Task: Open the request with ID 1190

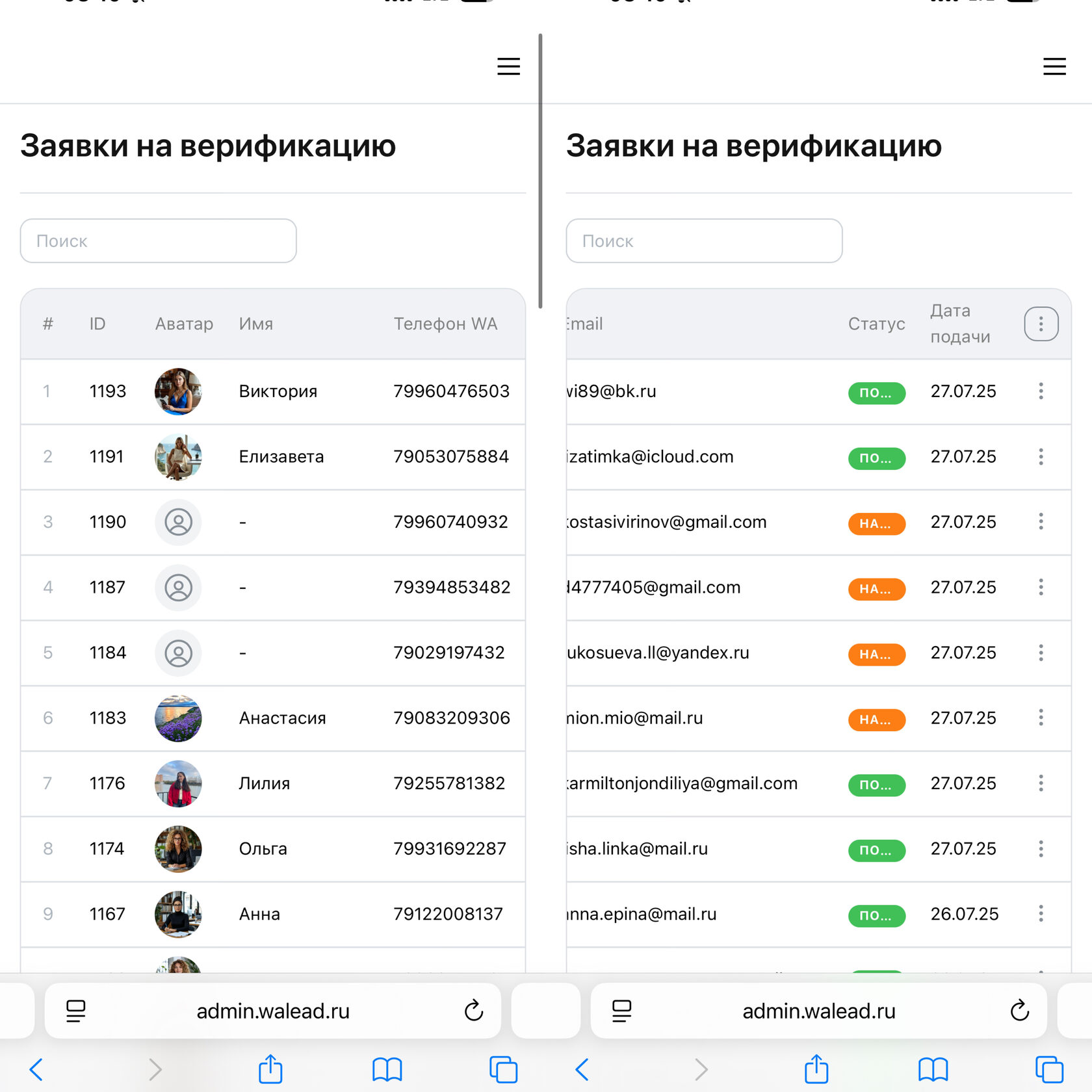Action: coord(108,521)
